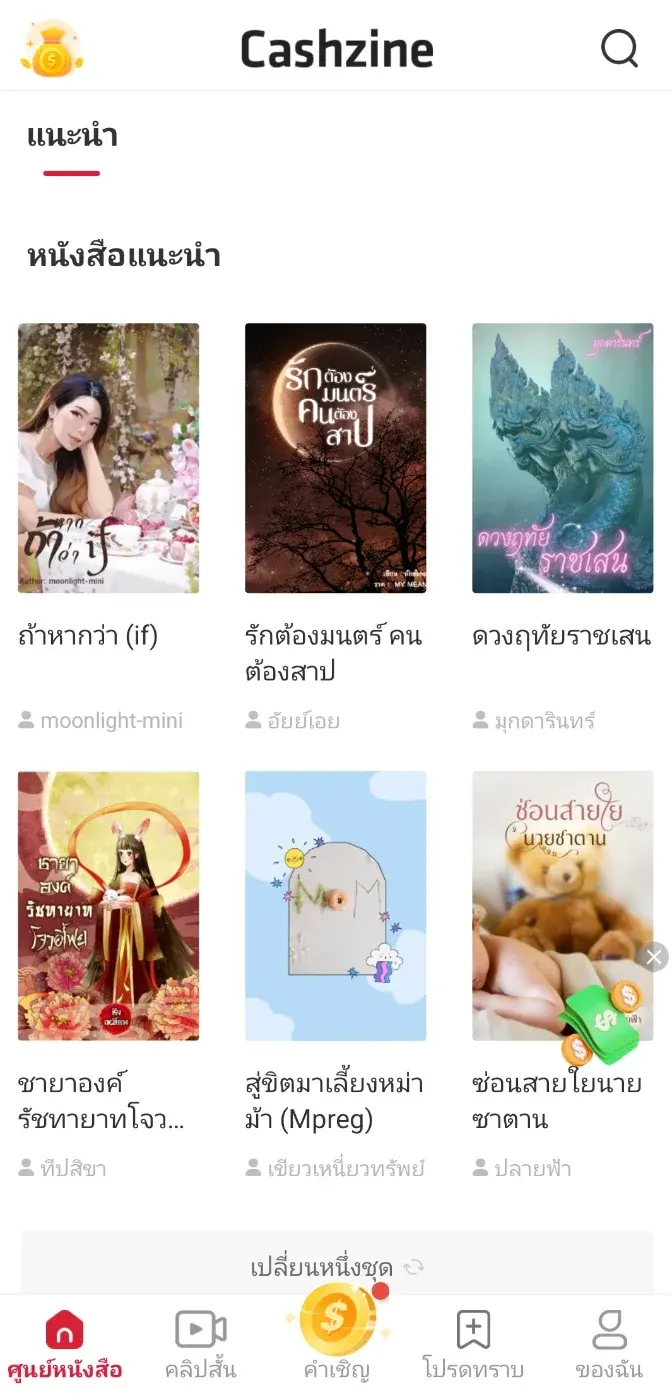Open the book ถ้าหากว่า (if)
This screenshot has height=1400, width=672.
point(108,458)
